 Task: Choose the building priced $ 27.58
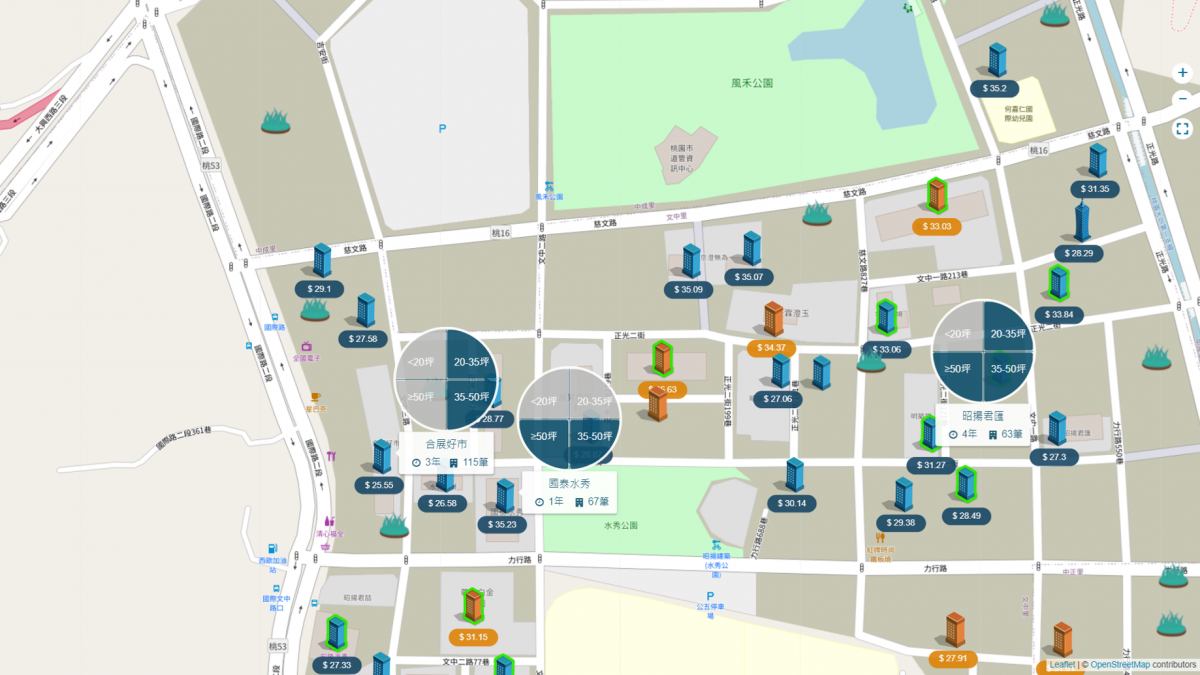tap(365, 313)
